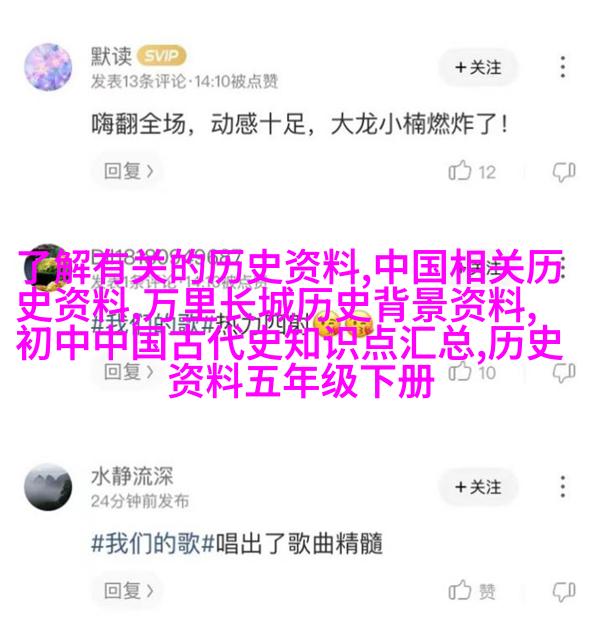Open 默读's profile avatar
600x638 pixels.
pos(48,68)
